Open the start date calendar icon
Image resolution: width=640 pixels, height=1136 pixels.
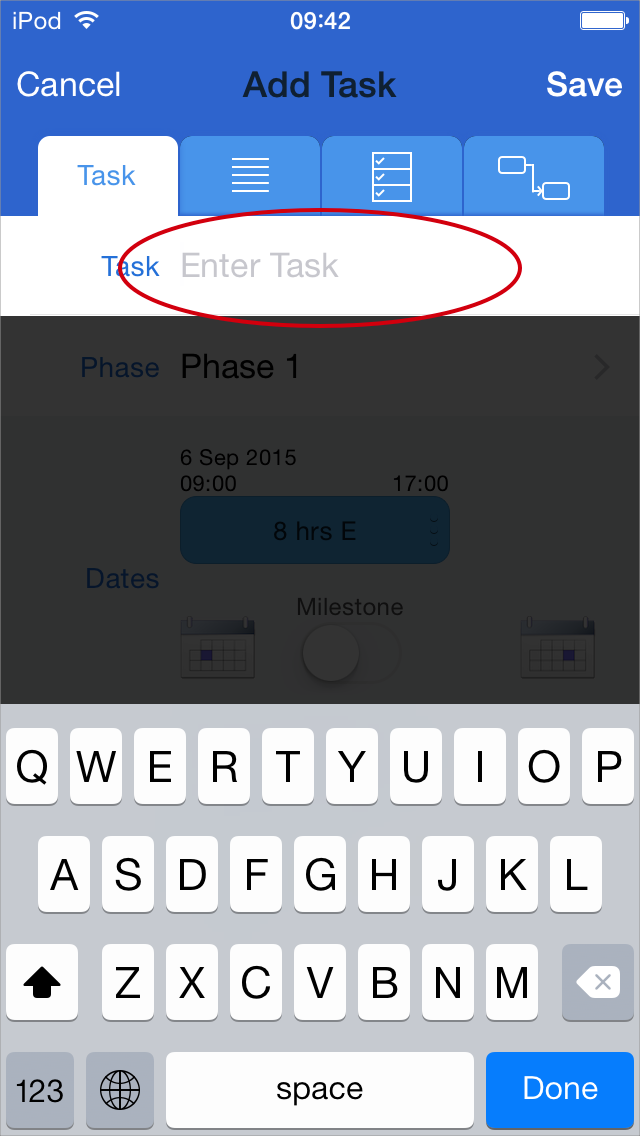pos(218,647)
